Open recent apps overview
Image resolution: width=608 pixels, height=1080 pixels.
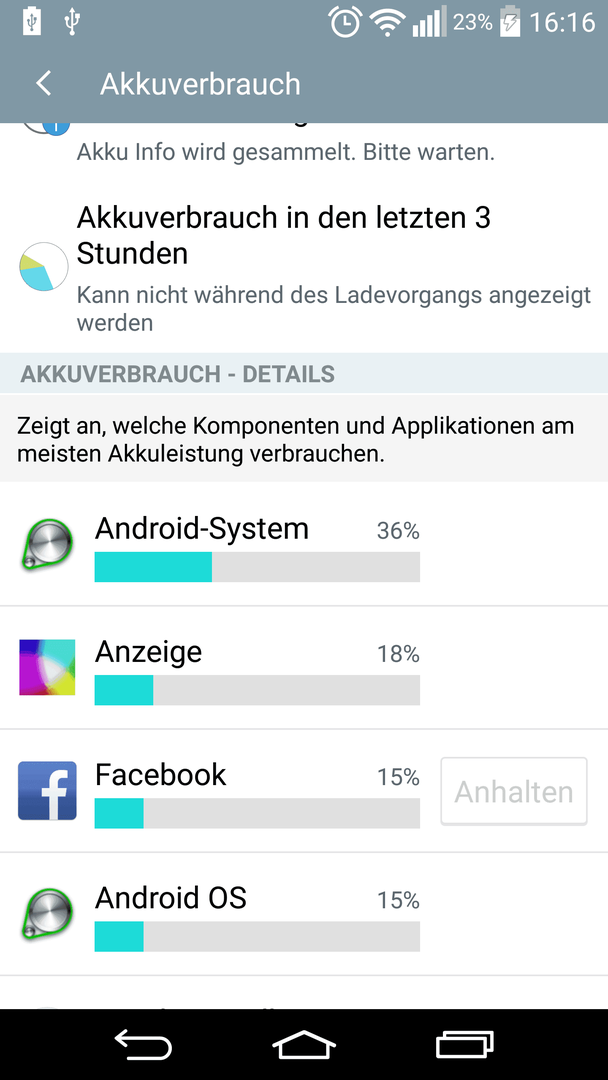(x=465, y=1045)
